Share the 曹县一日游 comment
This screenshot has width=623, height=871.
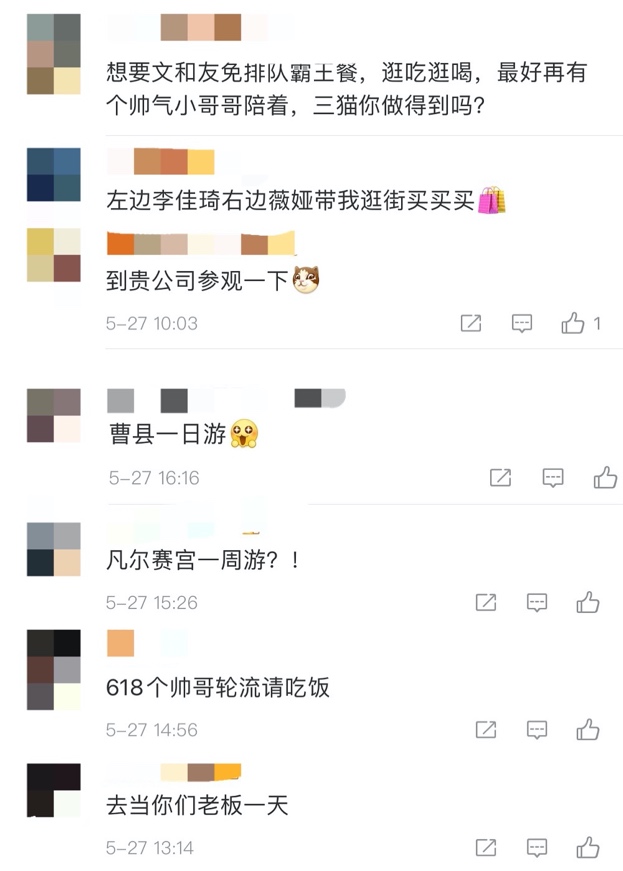coord(501,477)
